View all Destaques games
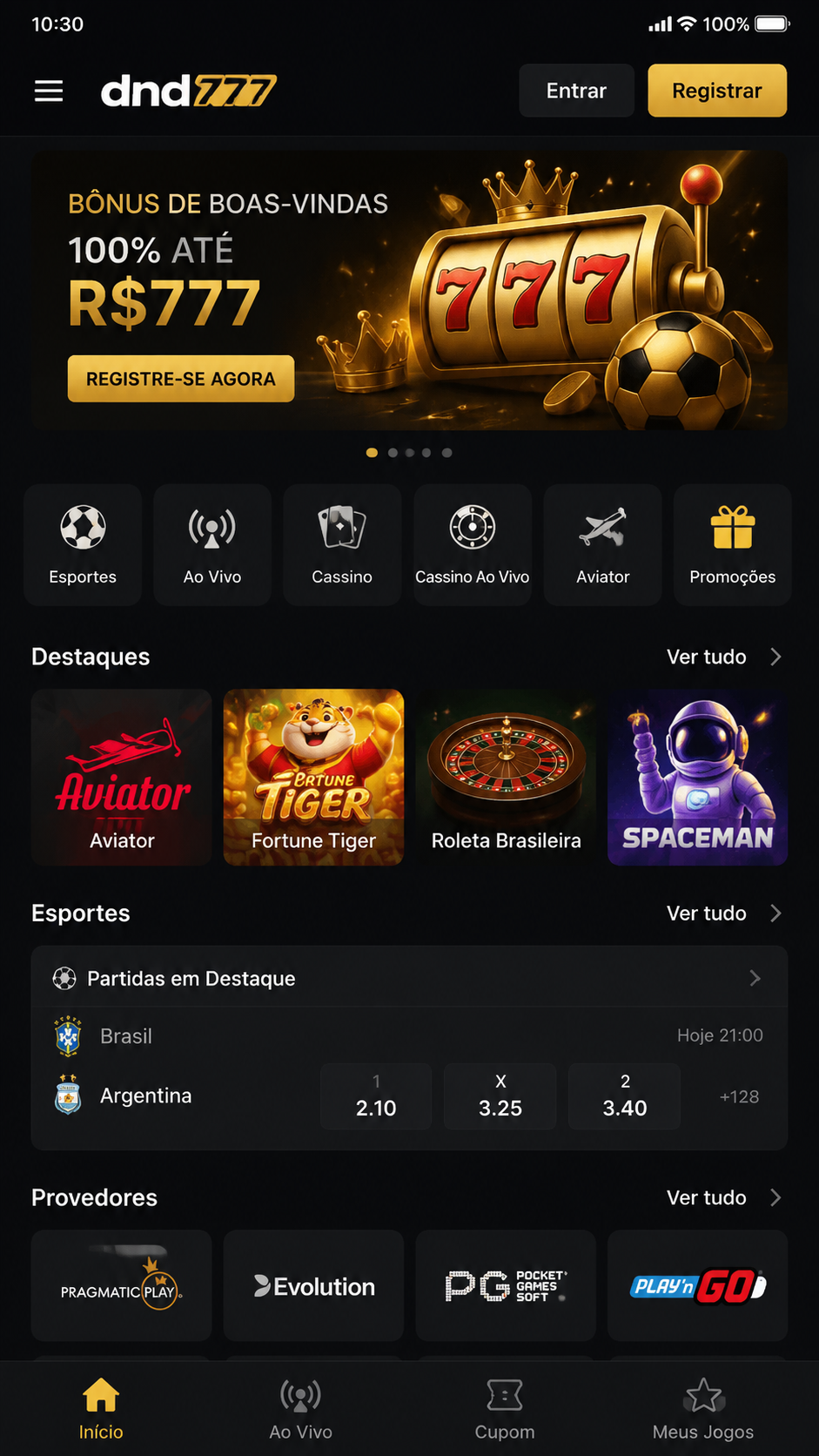The height and width of the screenshot is (1456, 819). (x=724, y=657)
